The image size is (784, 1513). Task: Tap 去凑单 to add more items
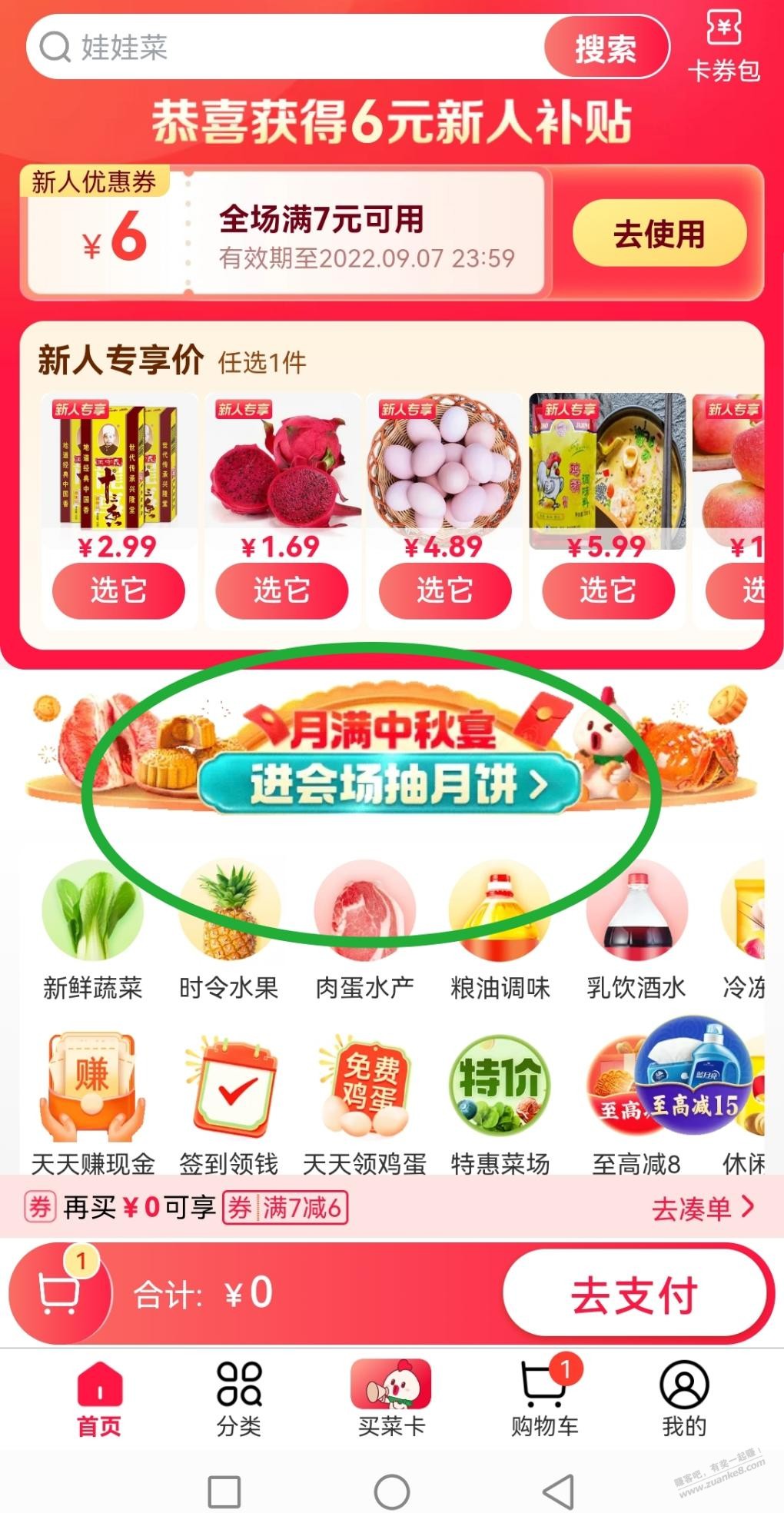click(x=702, y=1208)
